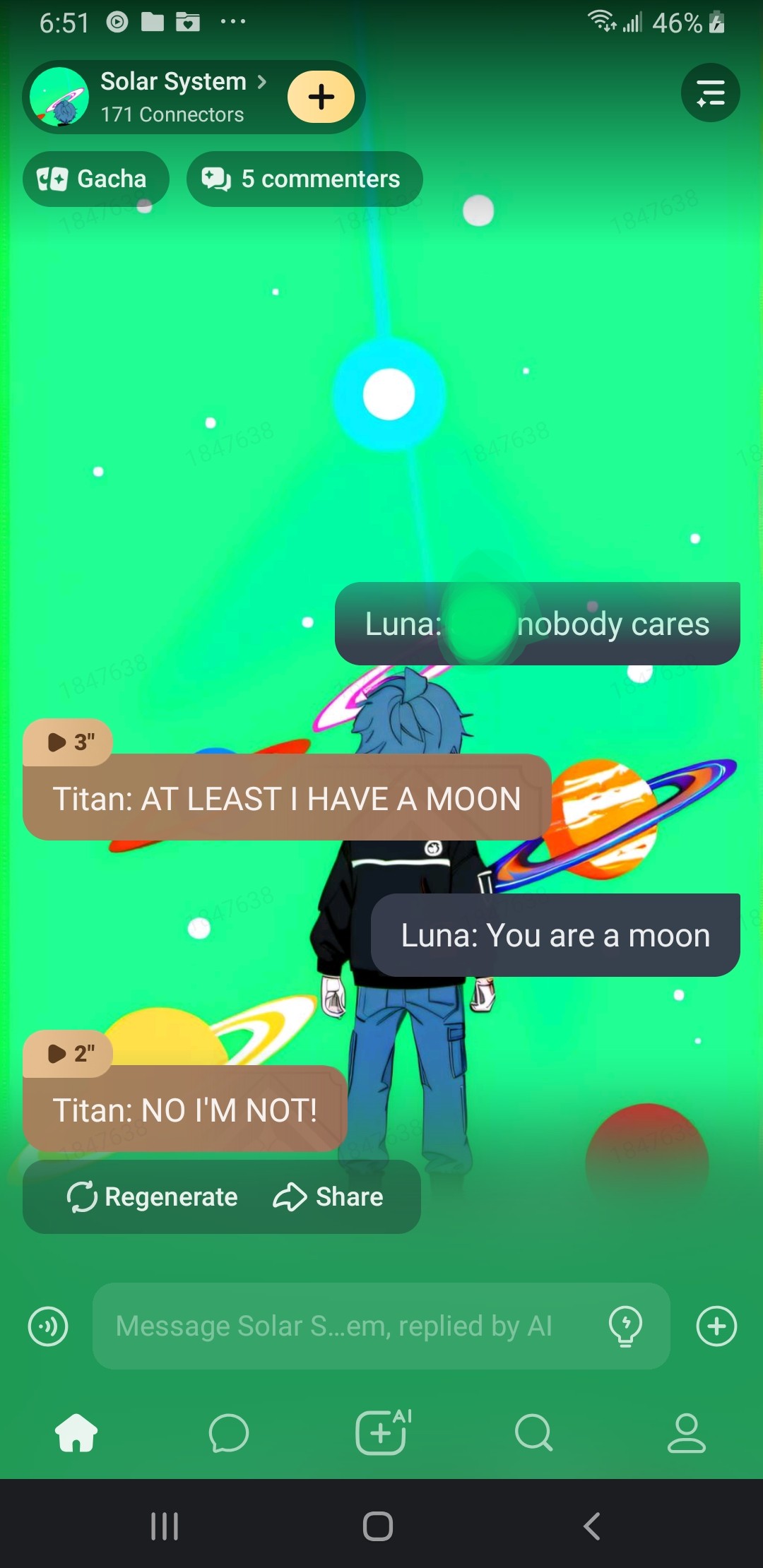Open the plus attachments button beside input

[x=716, y=1326]
